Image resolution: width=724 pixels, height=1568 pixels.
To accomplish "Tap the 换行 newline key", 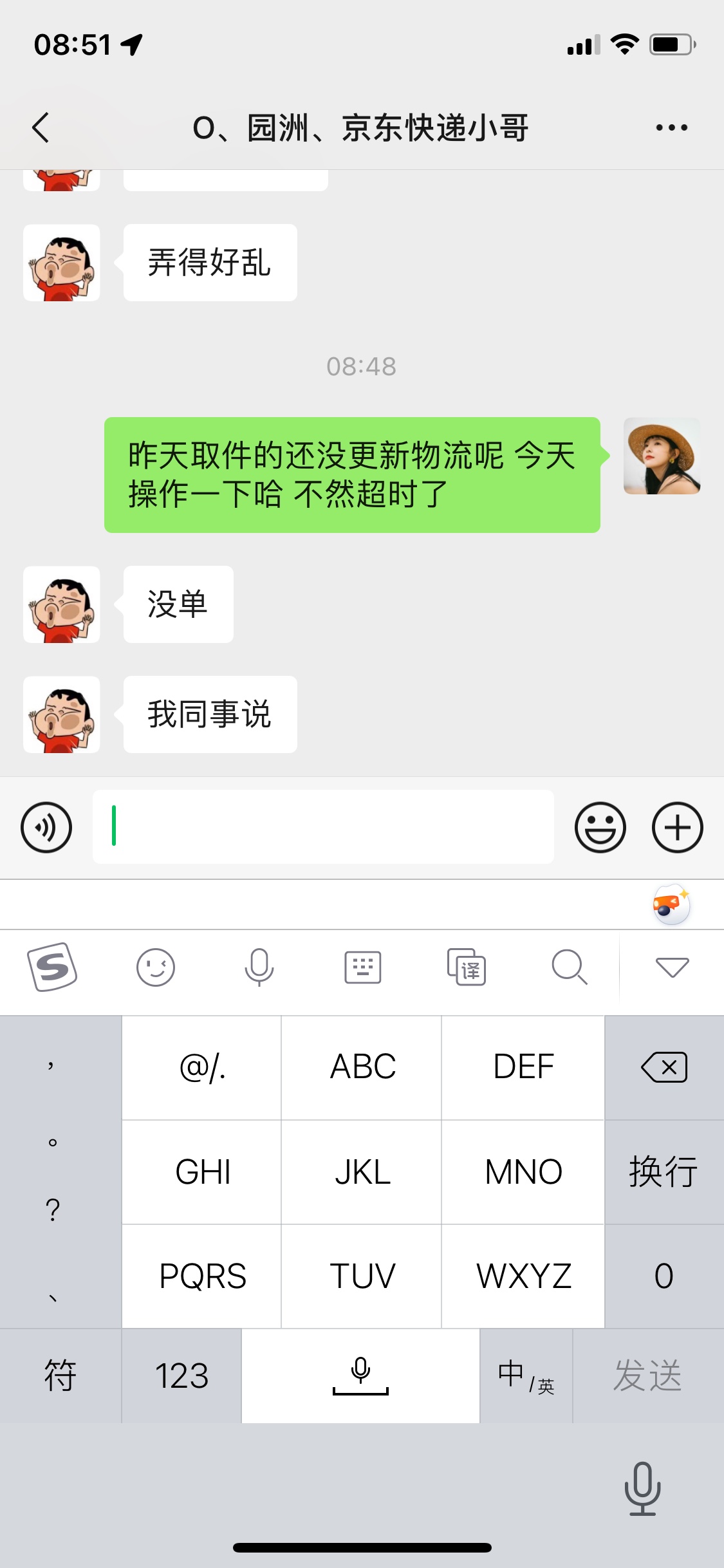I will point(664,1171).
